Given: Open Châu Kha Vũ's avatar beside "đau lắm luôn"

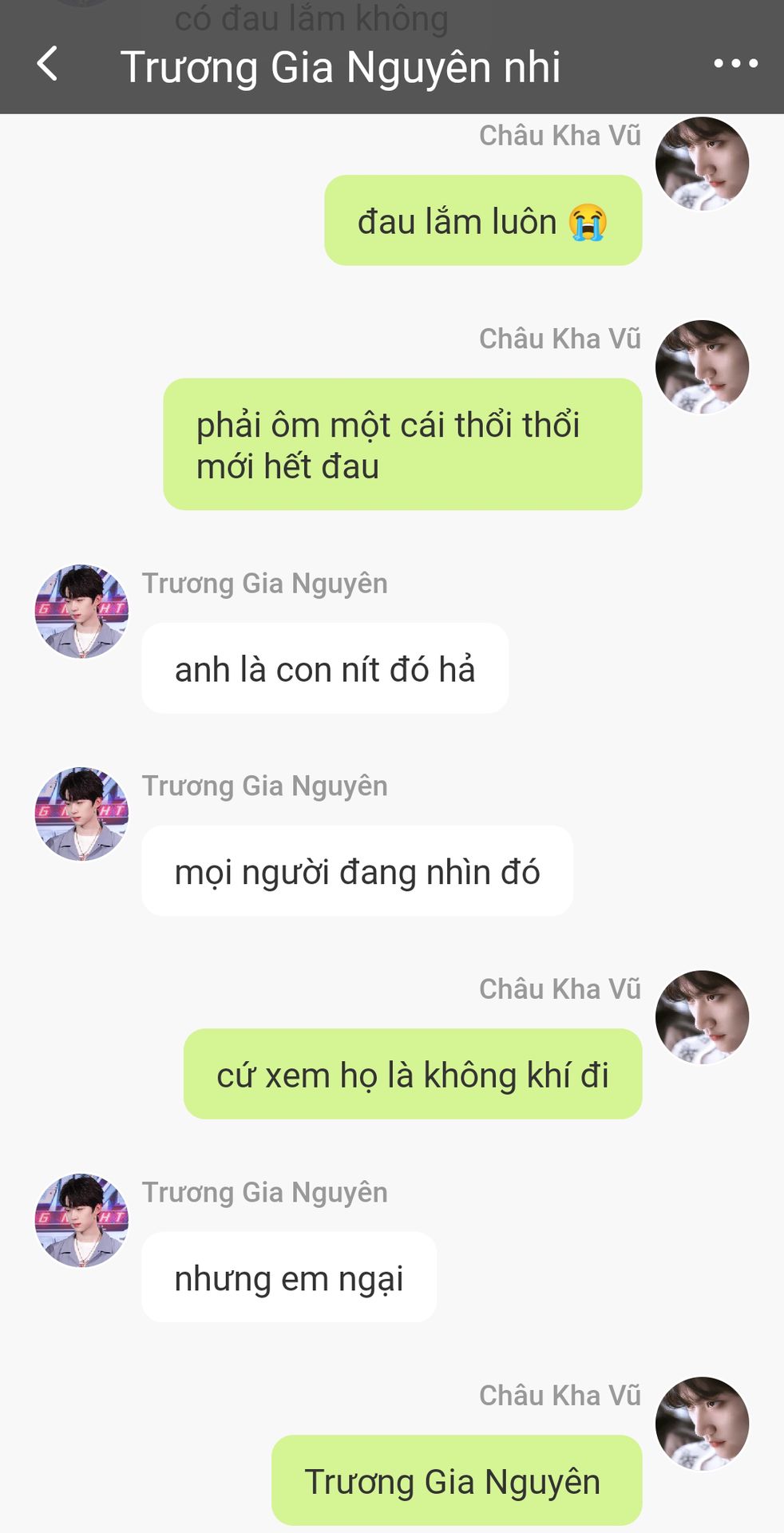Looking at the screenshot, I should point(702,164).
